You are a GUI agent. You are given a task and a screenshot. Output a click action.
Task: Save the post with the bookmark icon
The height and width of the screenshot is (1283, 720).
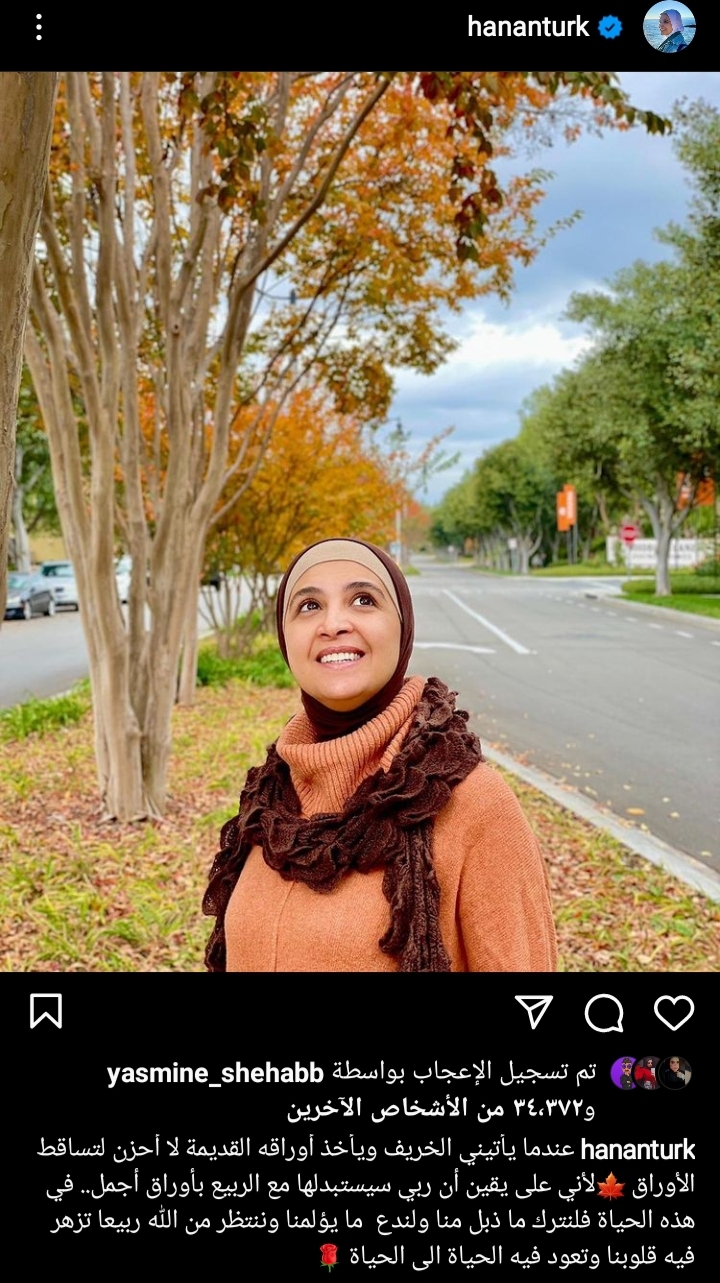coord(46,1012)
